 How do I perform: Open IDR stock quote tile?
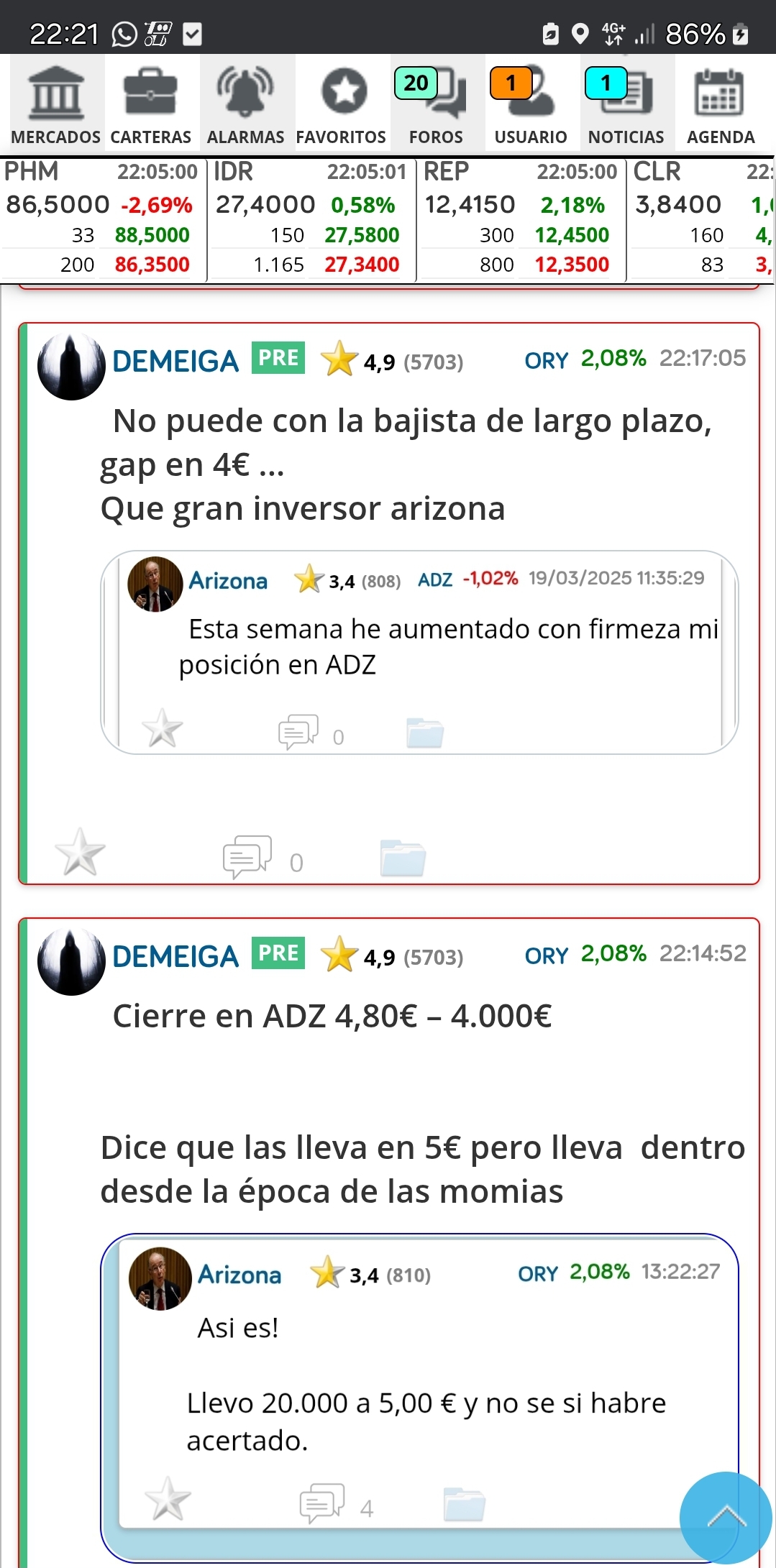(x=311, y=219)
